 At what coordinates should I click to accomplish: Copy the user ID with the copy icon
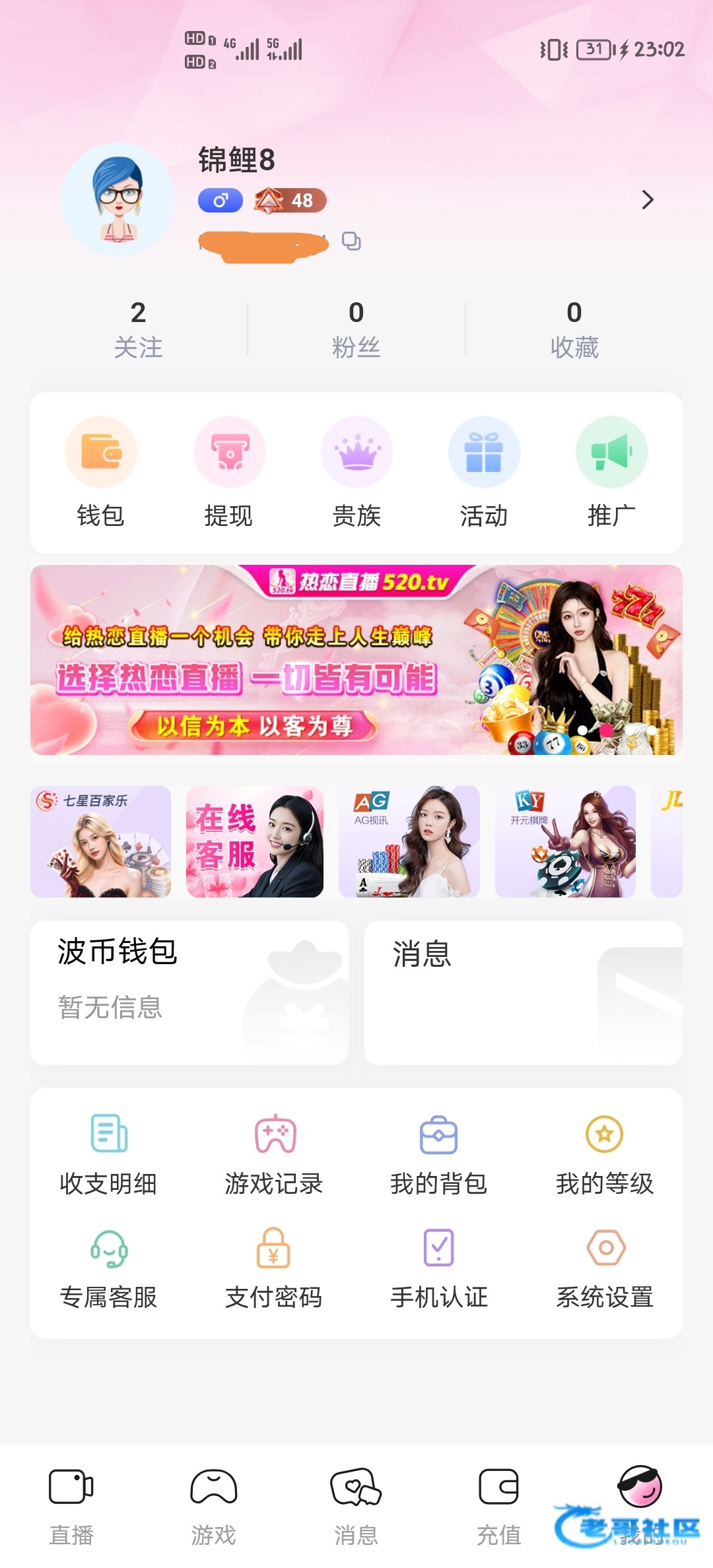(x=351, y=242)
